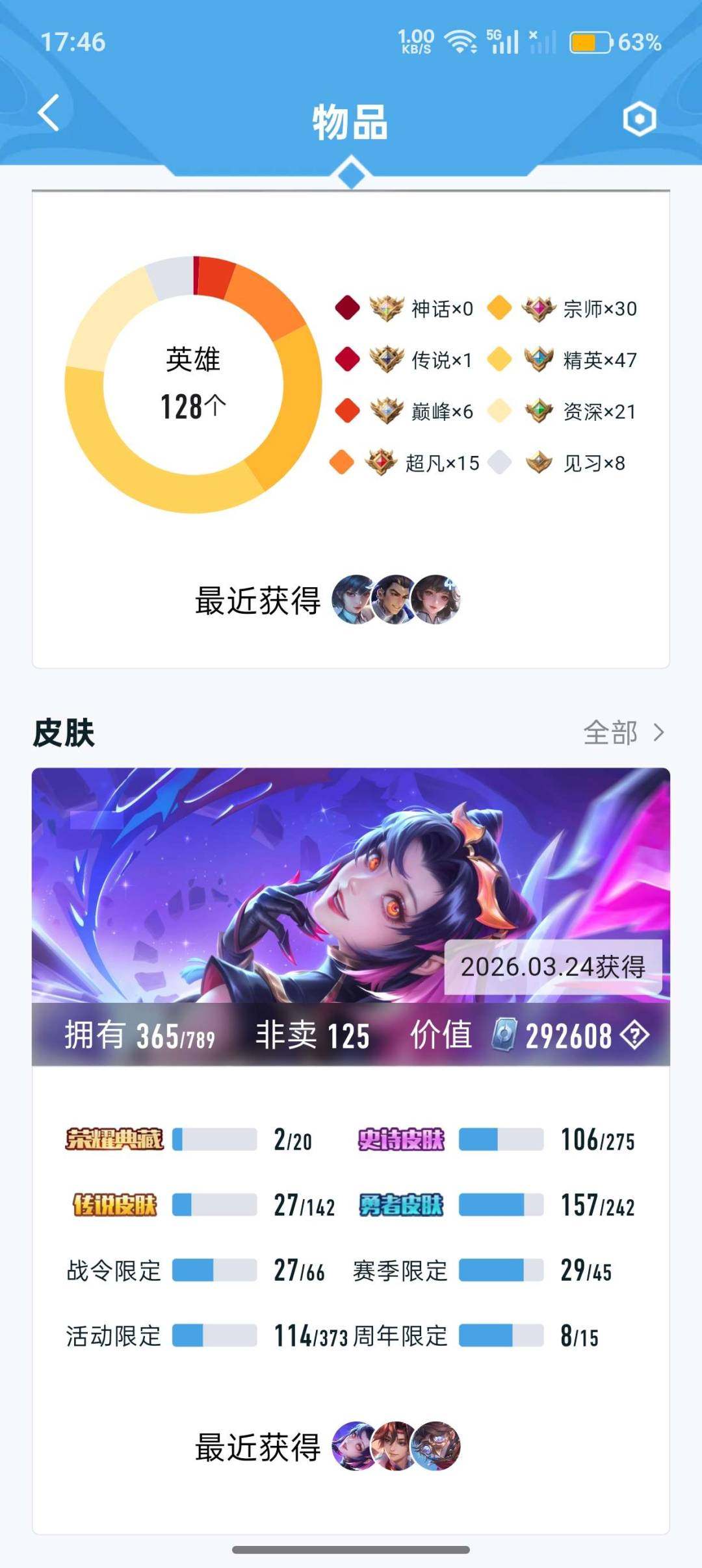Click the 巅峰 rank medal icon
The width and height of the screenshot is (702, 1568).
386,412
